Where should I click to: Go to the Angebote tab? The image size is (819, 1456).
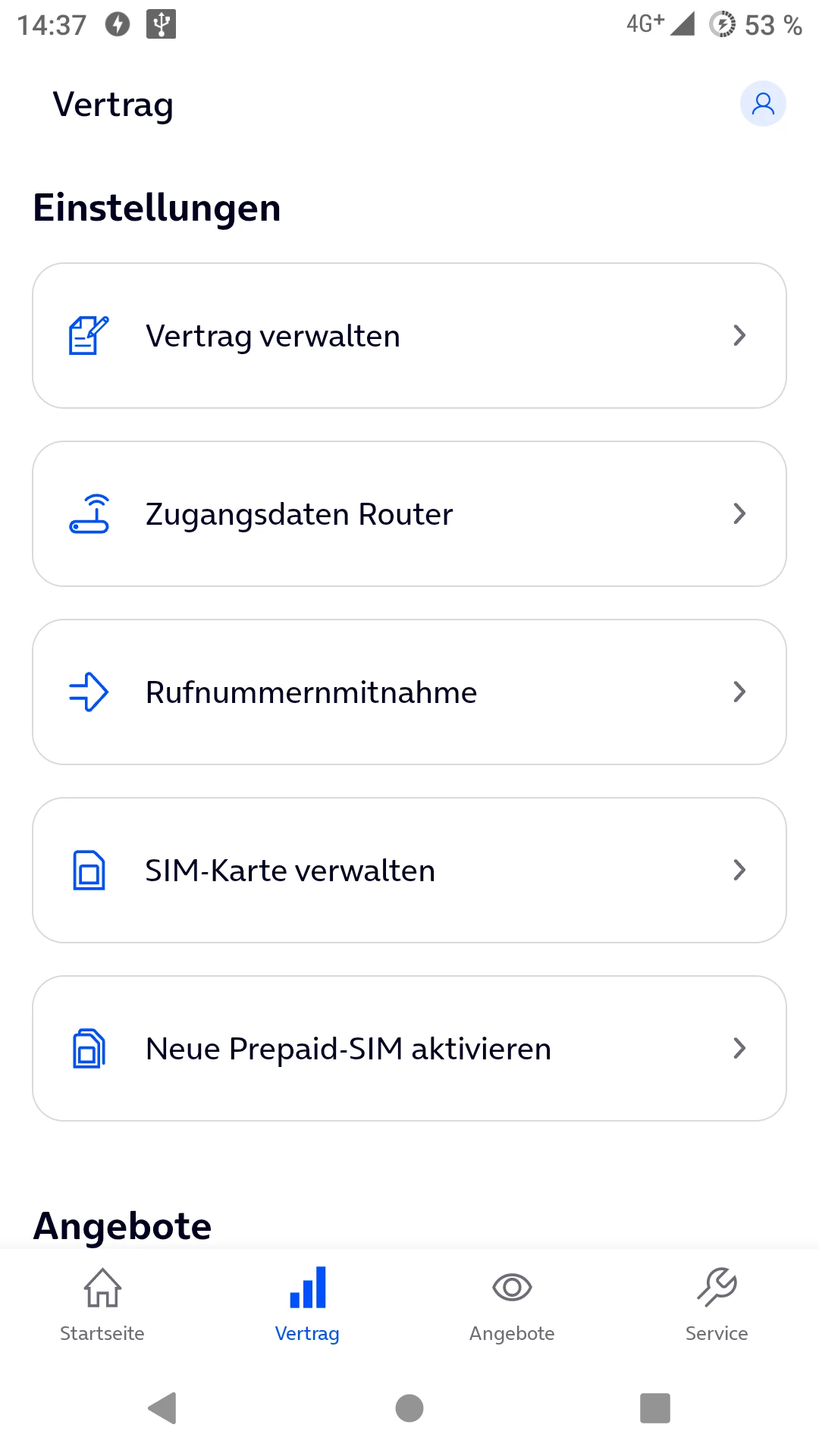tap(512, 1304)
